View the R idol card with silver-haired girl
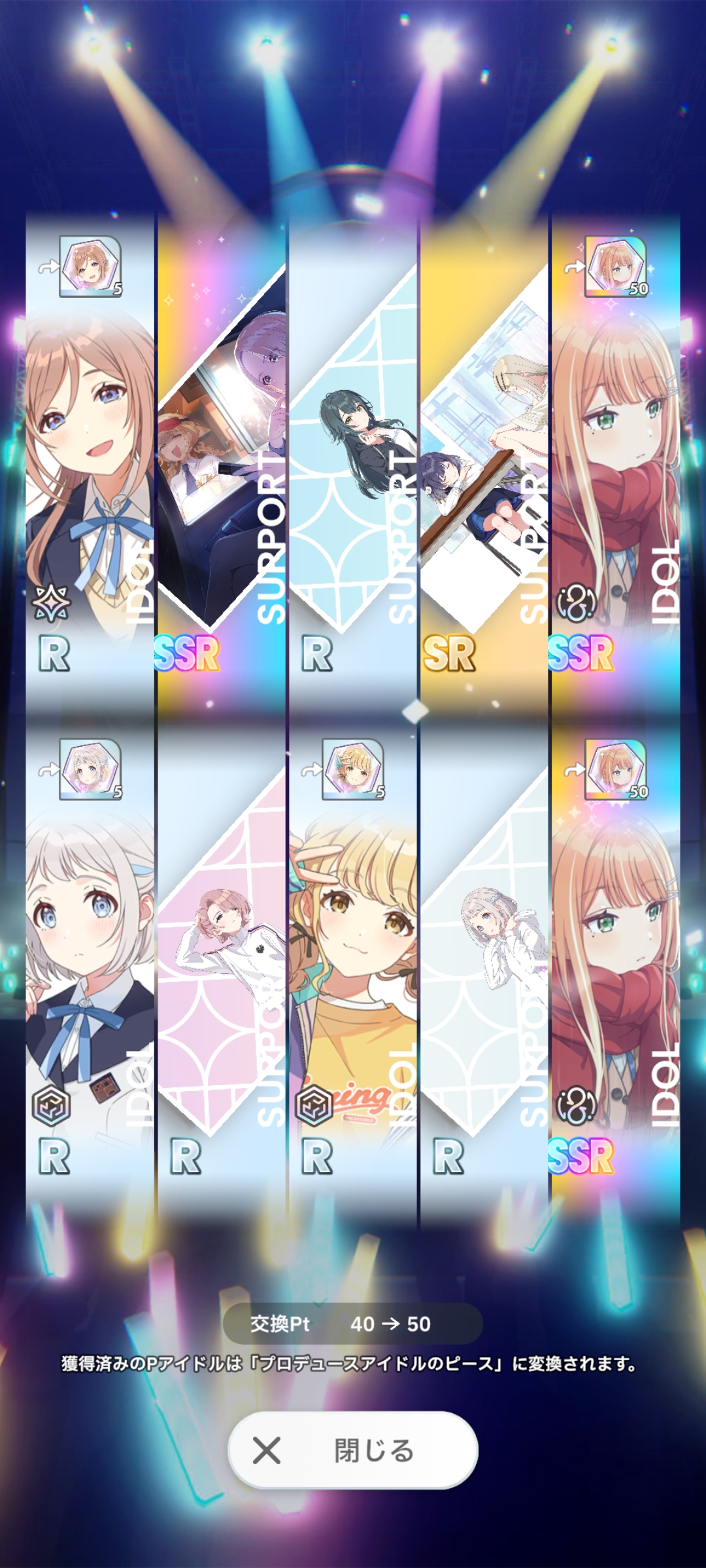The width and height of the screenshot is (706, 1568). point(90,960)
